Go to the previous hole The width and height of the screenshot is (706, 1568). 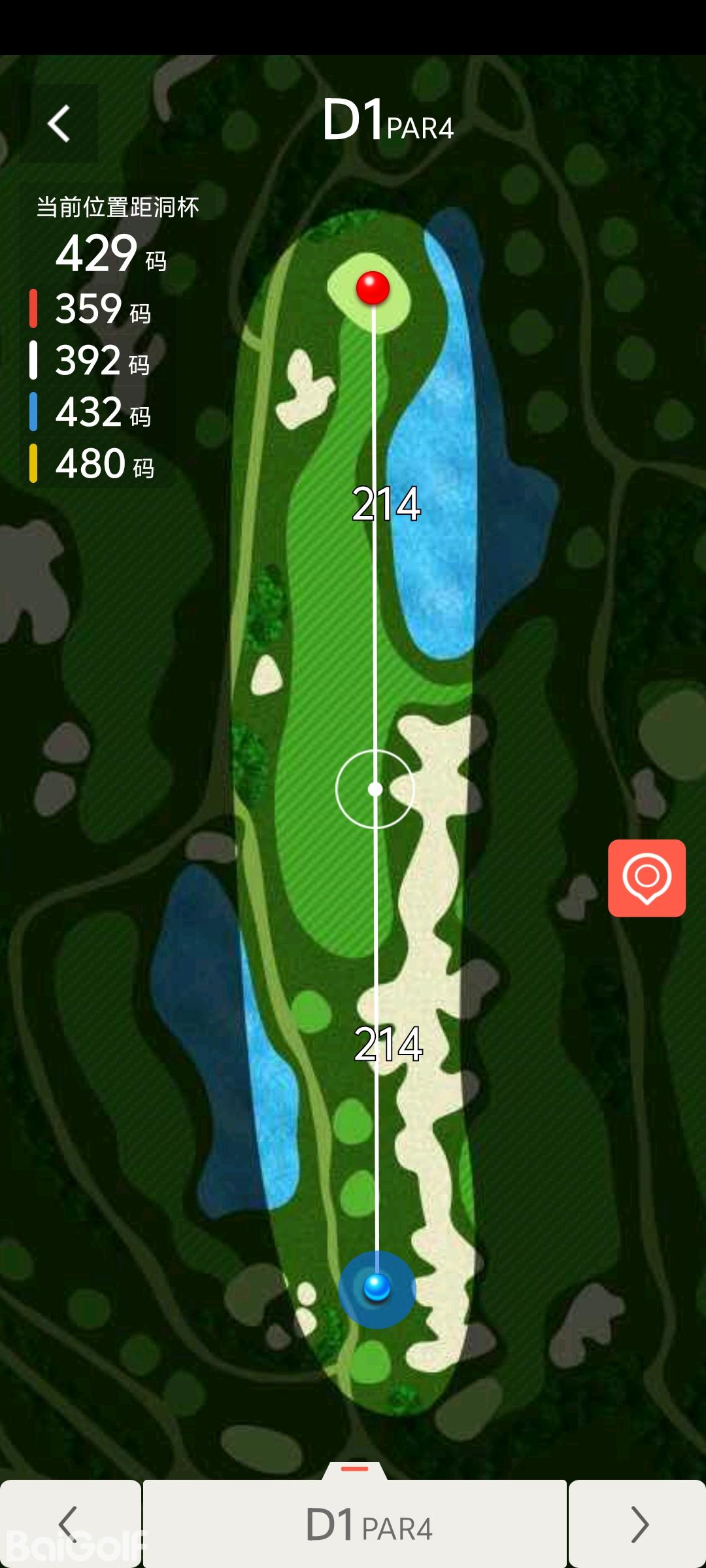69,1524
